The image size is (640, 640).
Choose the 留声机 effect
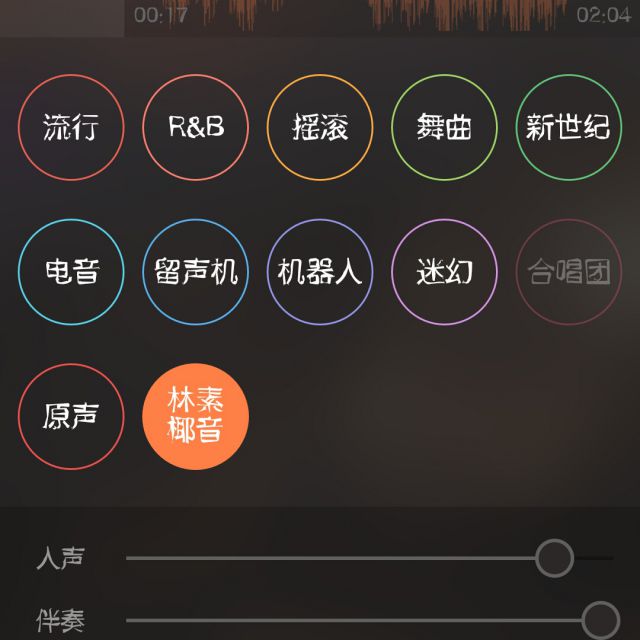[196, 272]
